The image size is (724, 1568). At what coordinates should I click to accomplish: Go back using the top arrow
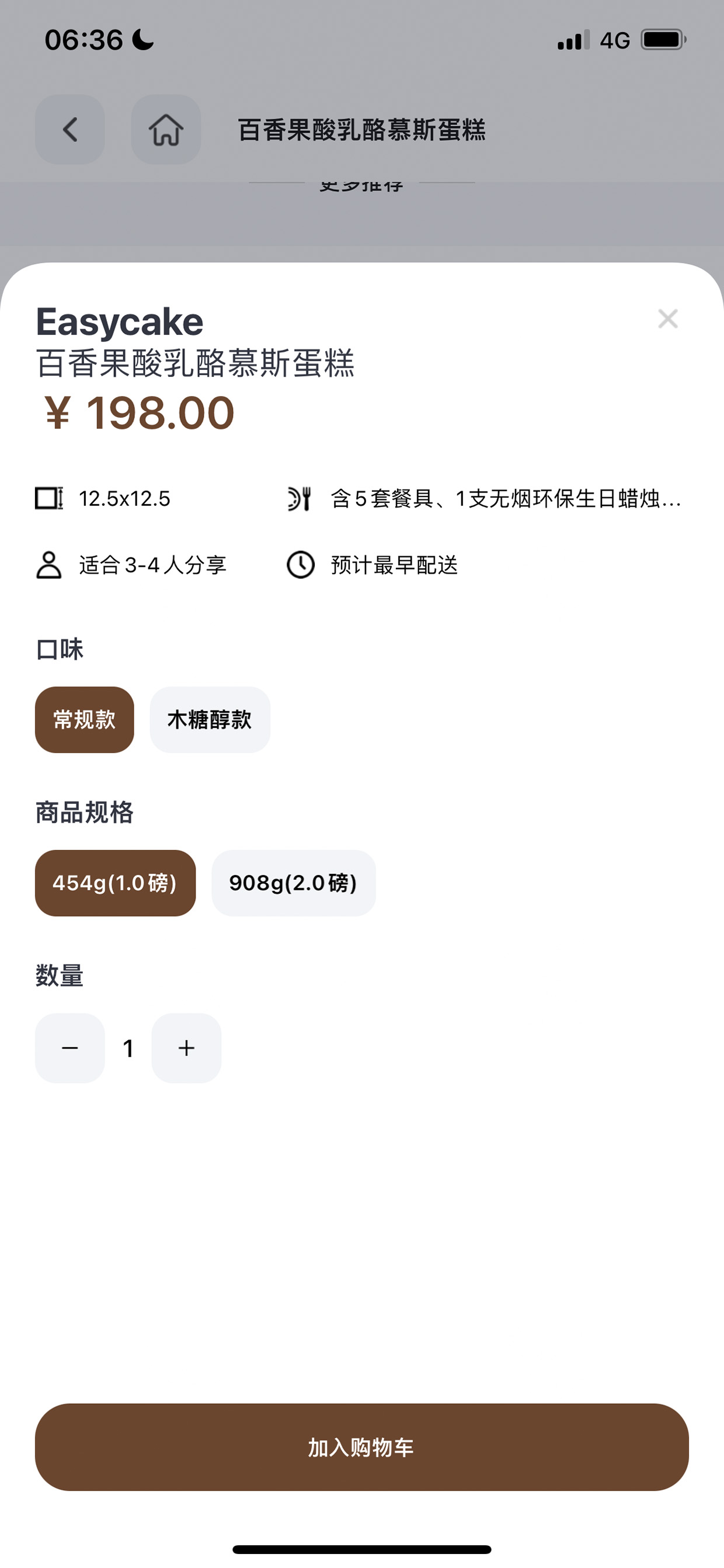[70, 130]
